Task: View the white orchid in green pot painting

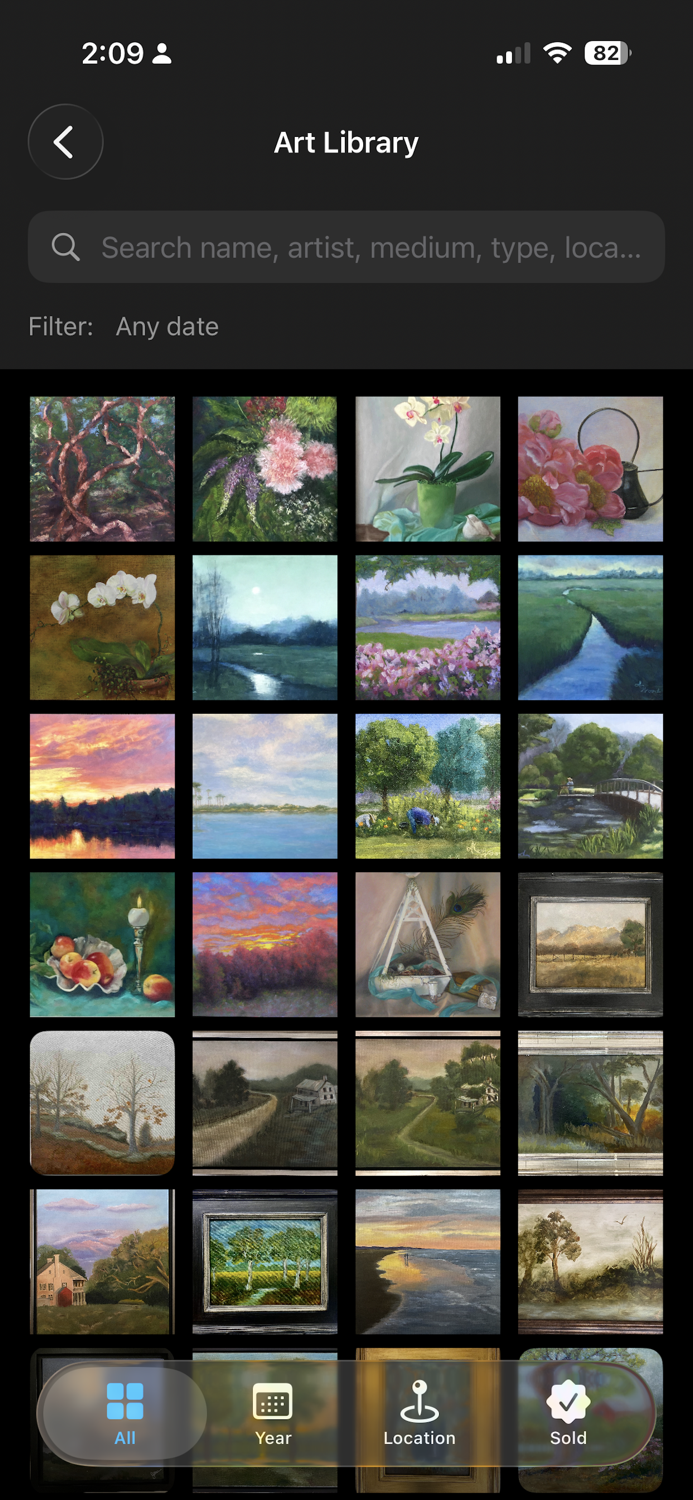Action: 428,469
